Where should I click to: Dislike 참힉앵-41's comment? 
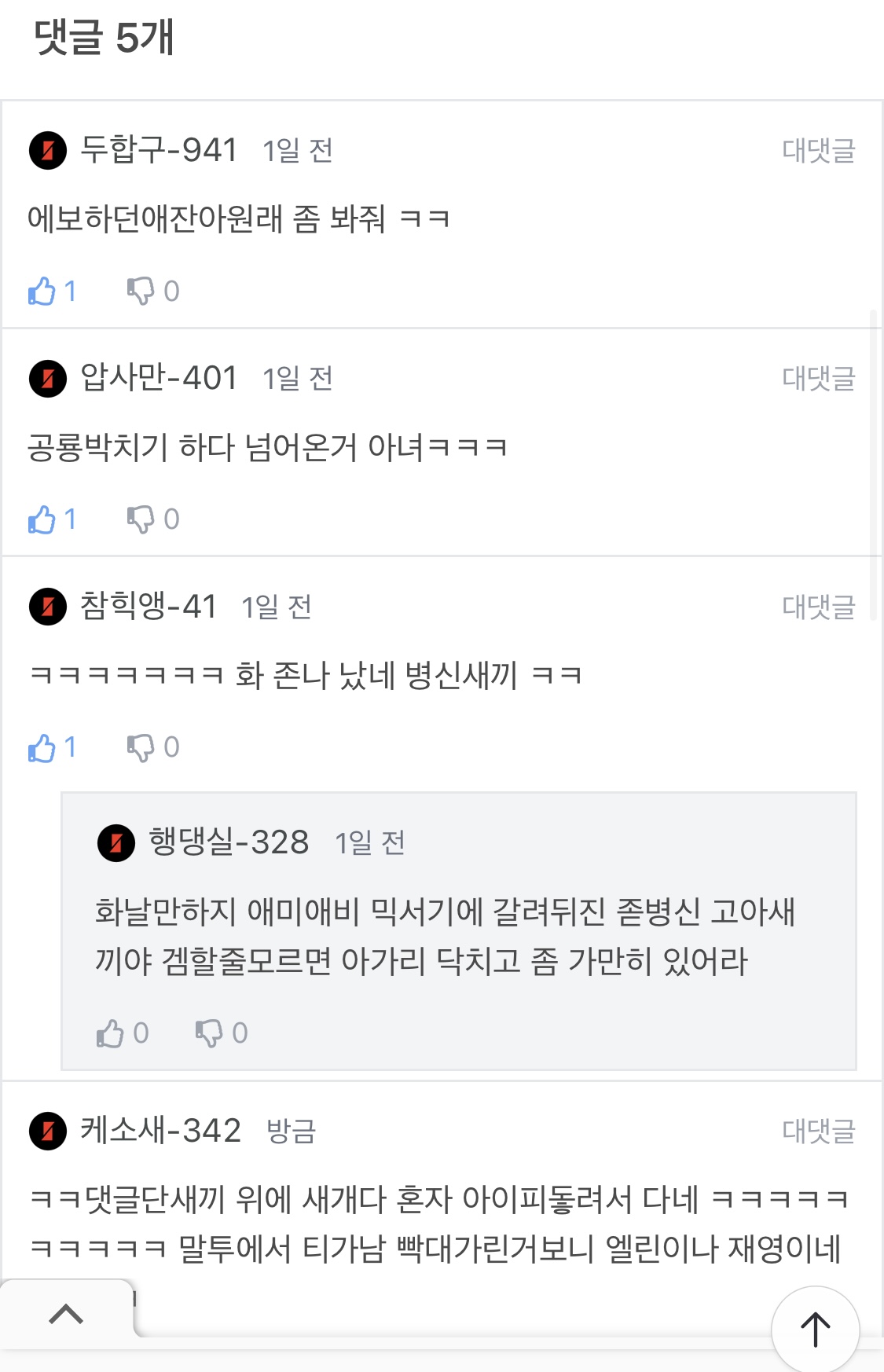[x=141, y=747]
